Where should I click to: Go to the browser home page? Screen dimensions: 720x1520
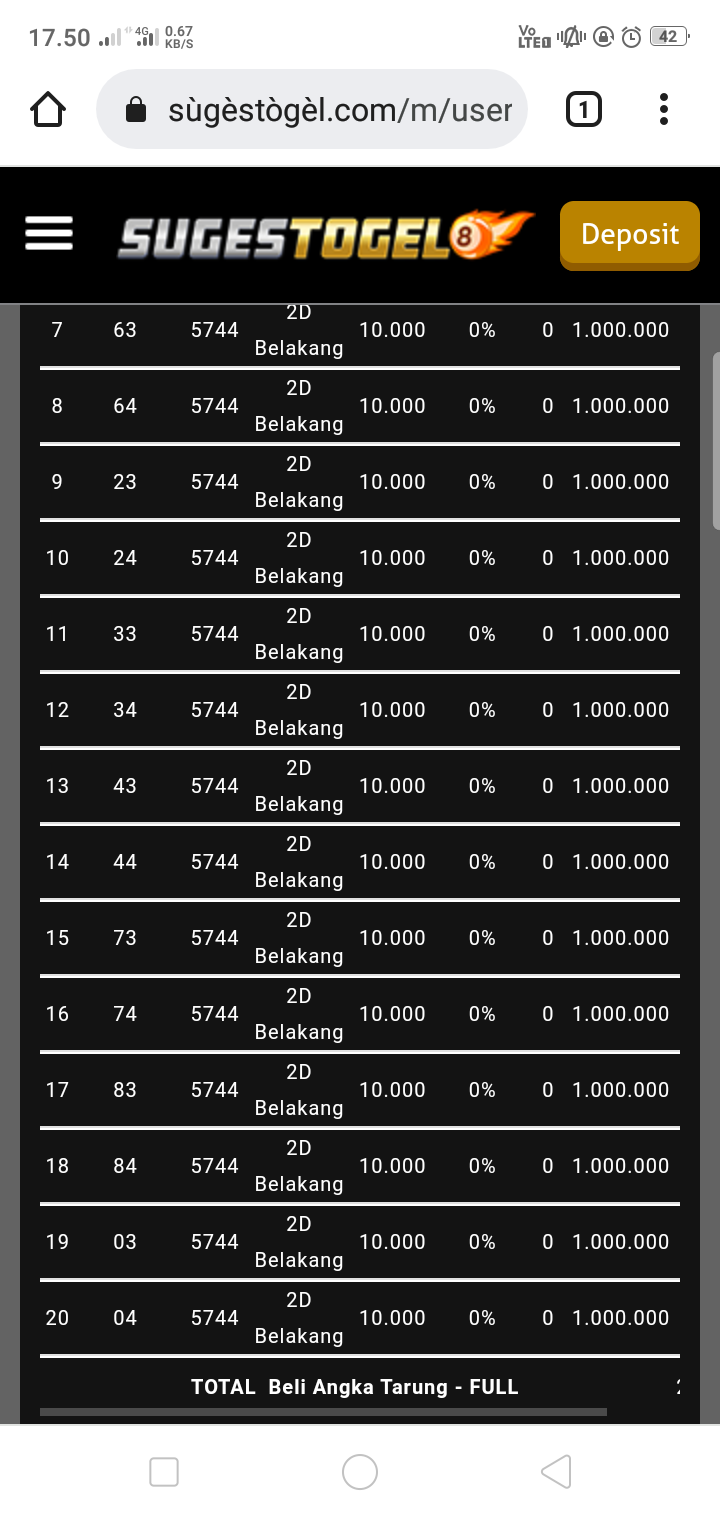(x=49, y=110)
